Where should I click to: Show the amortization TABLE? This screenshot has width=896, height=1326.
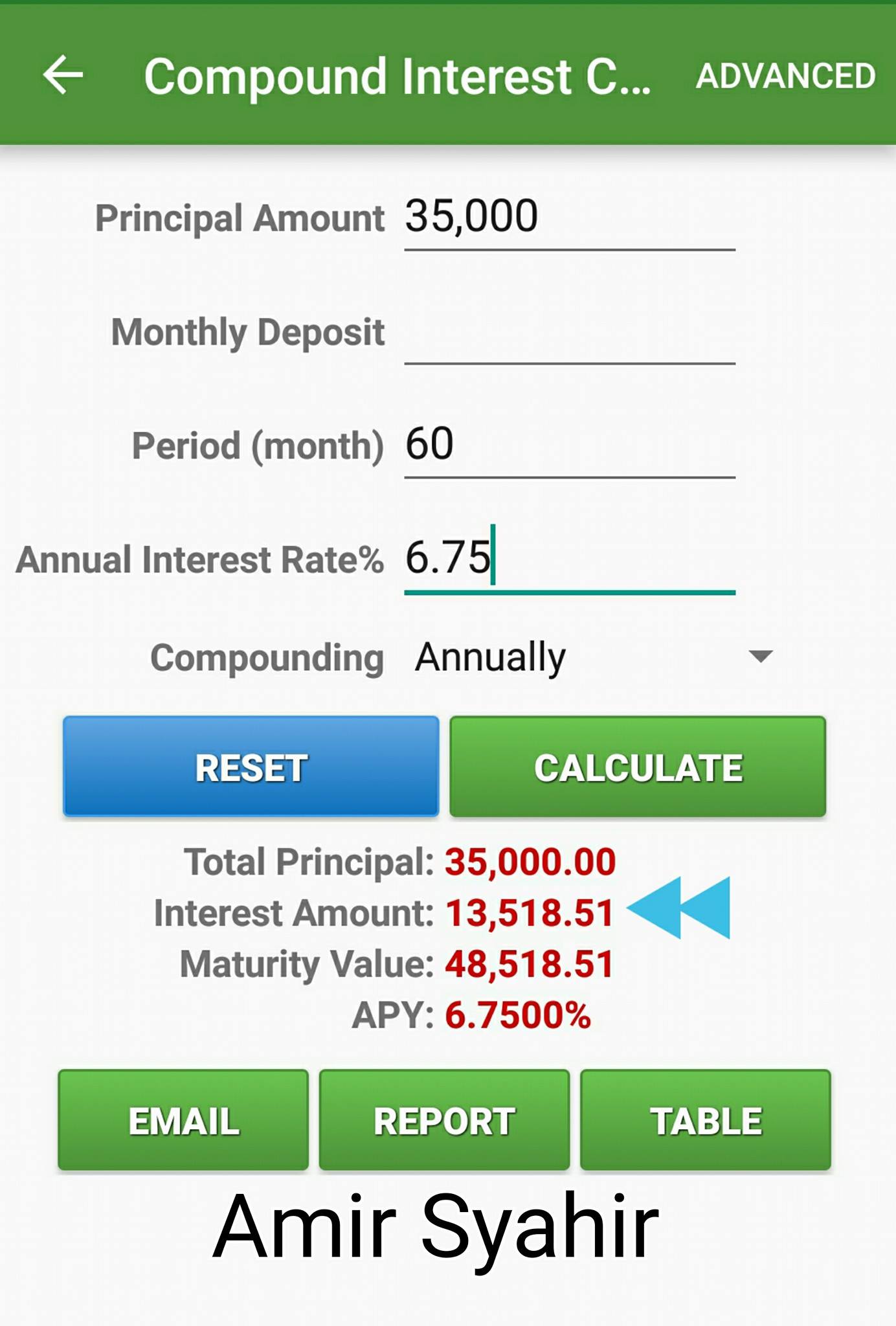[x=706, y=1120]
